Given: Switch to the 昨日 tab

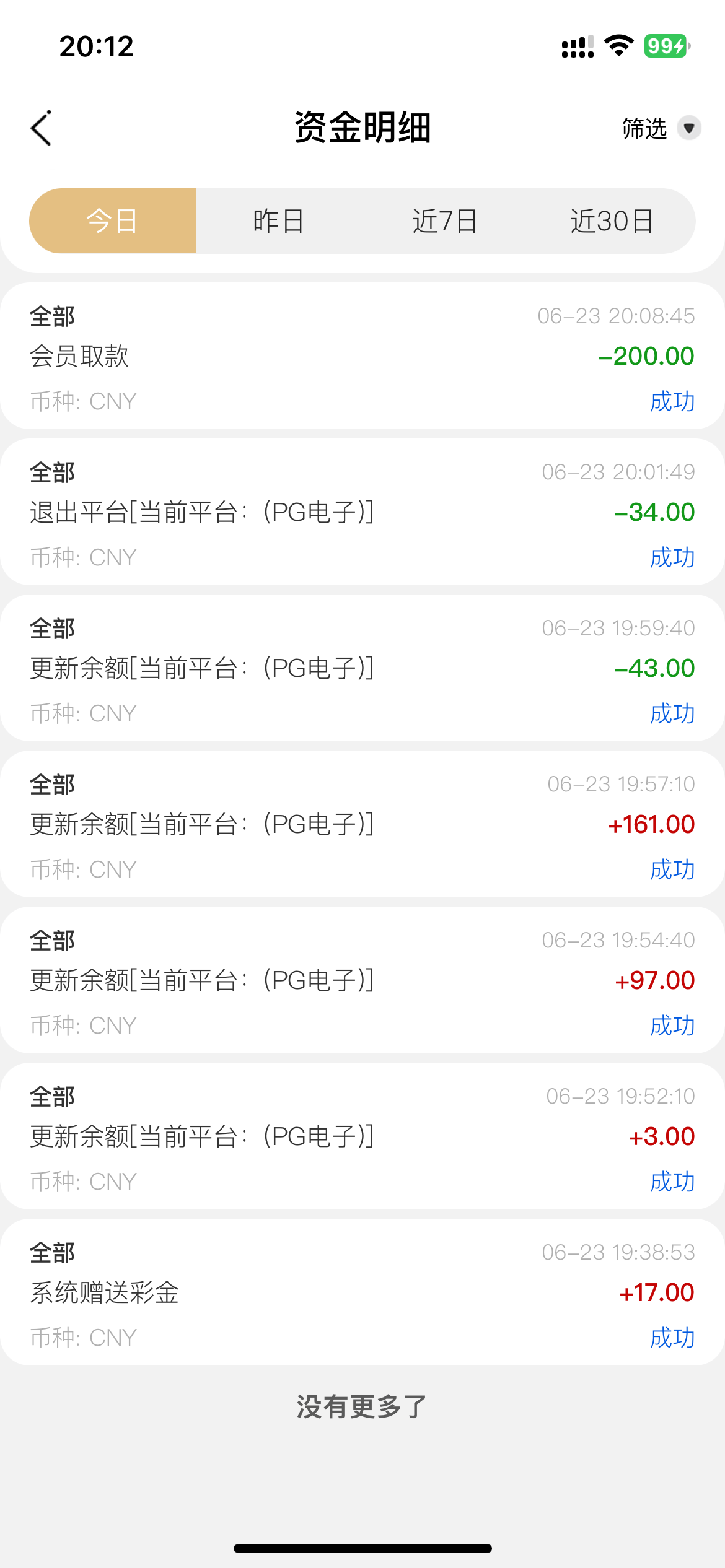Looking at the screenshot, I should [278, 221].
